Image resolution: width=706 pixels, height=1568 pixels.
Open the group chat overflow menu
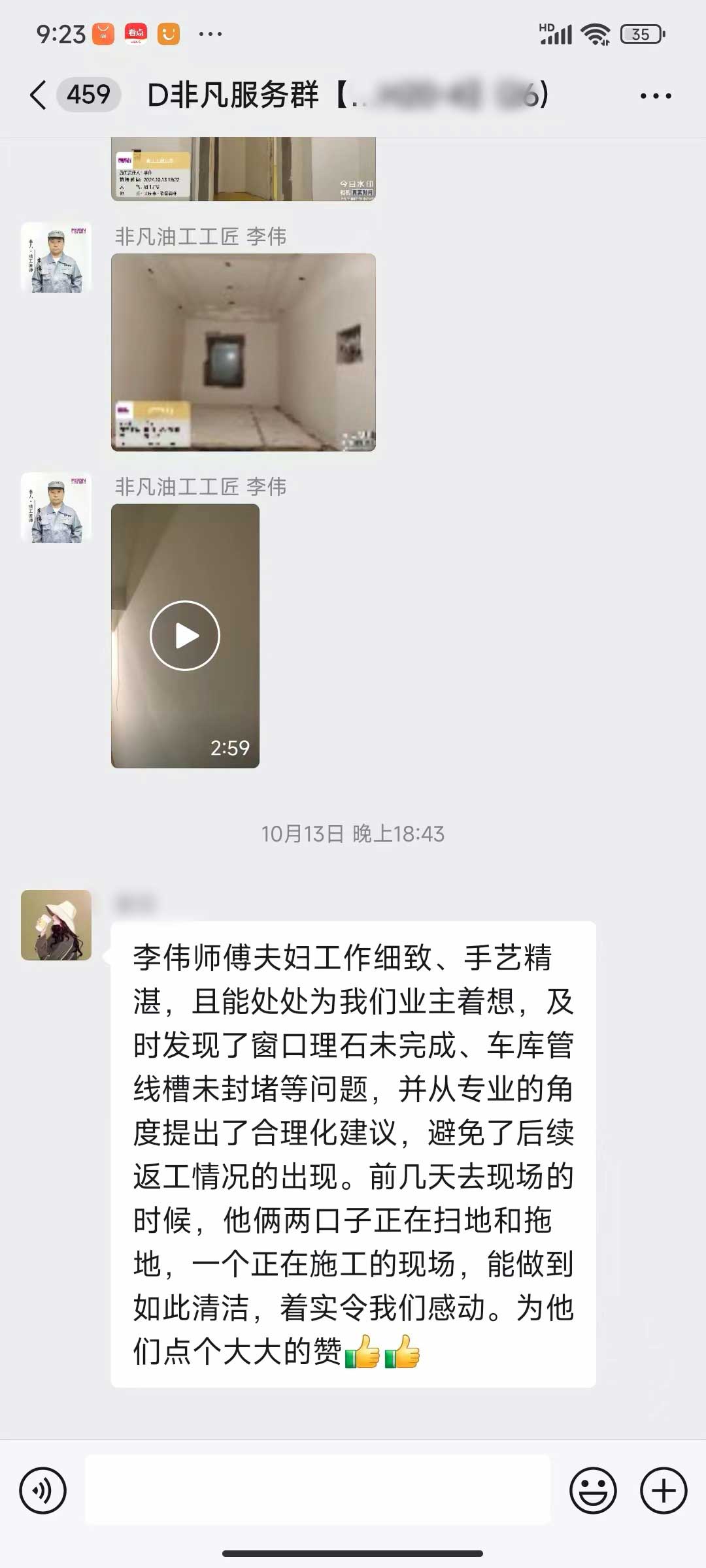point(655,96)
